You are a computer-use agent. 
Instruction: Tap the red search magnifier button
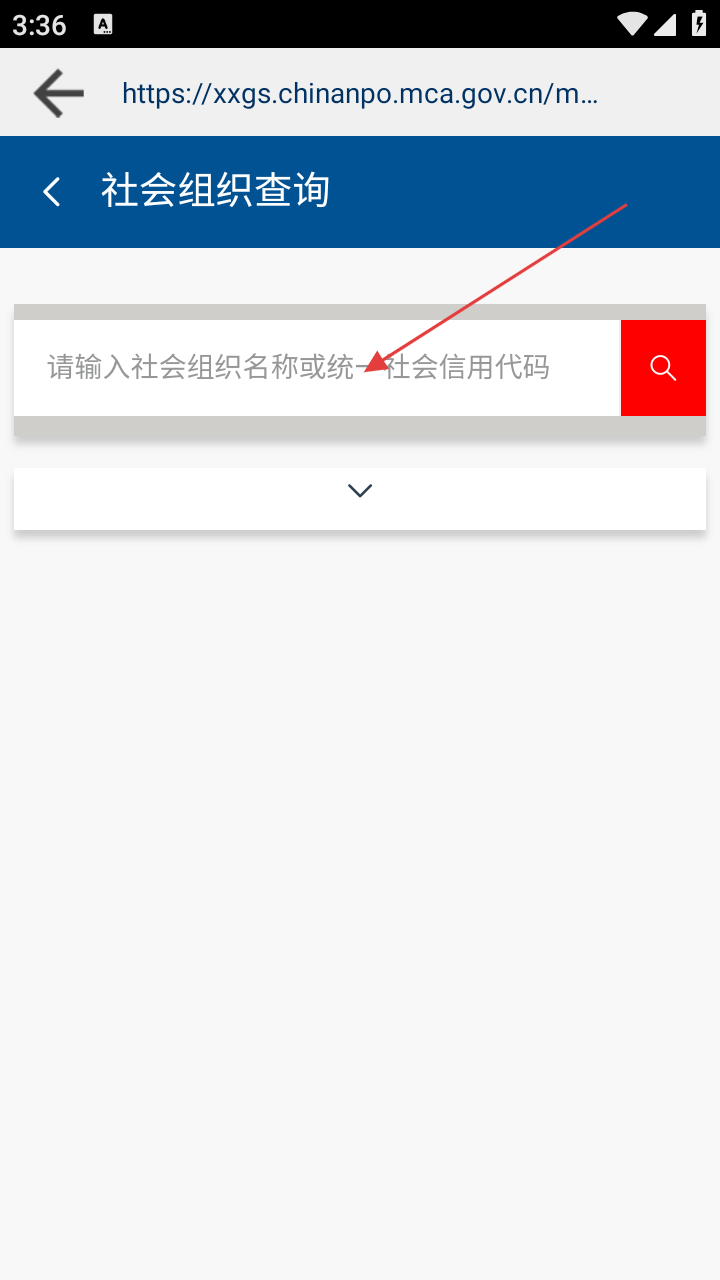point(663,368)
